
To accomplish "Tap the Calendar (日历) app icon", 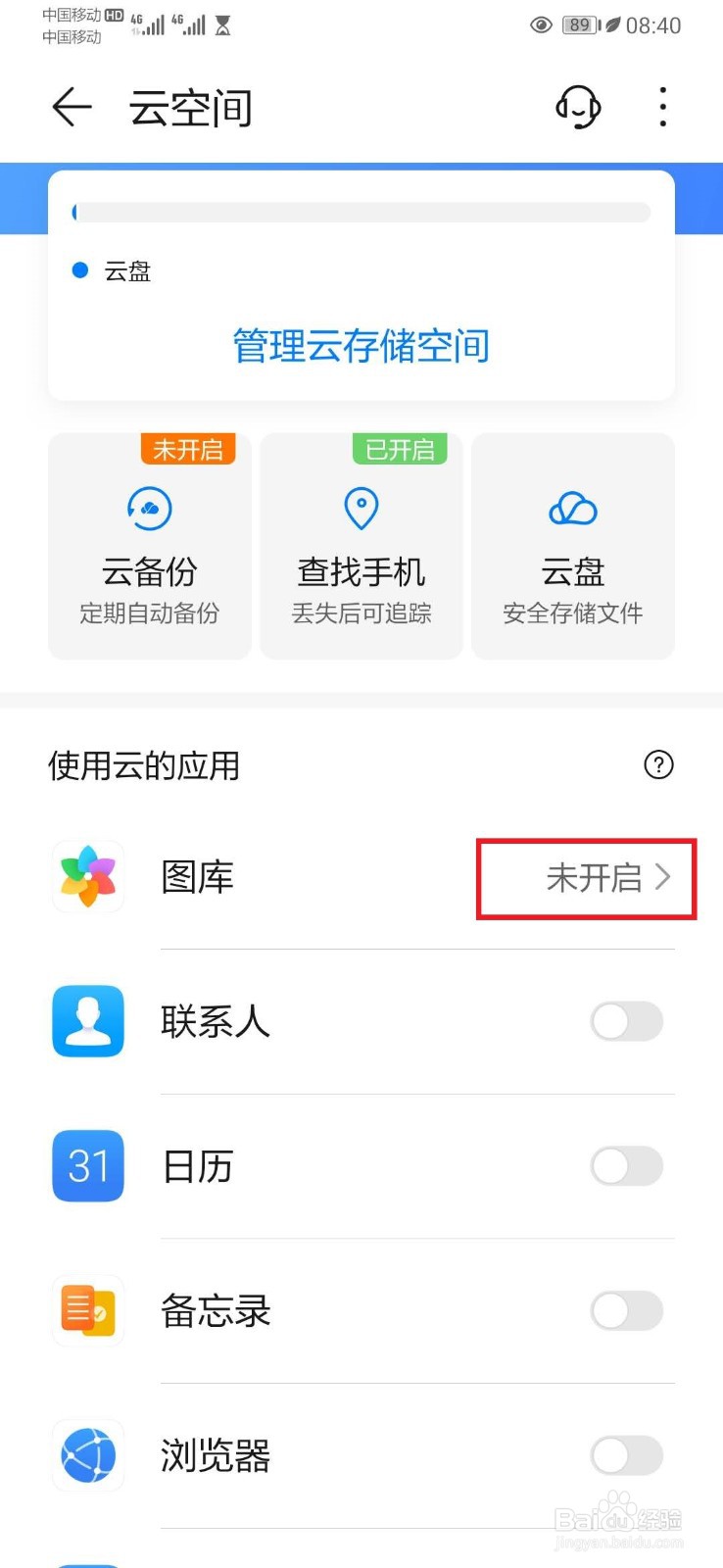I will [87, 1166].
